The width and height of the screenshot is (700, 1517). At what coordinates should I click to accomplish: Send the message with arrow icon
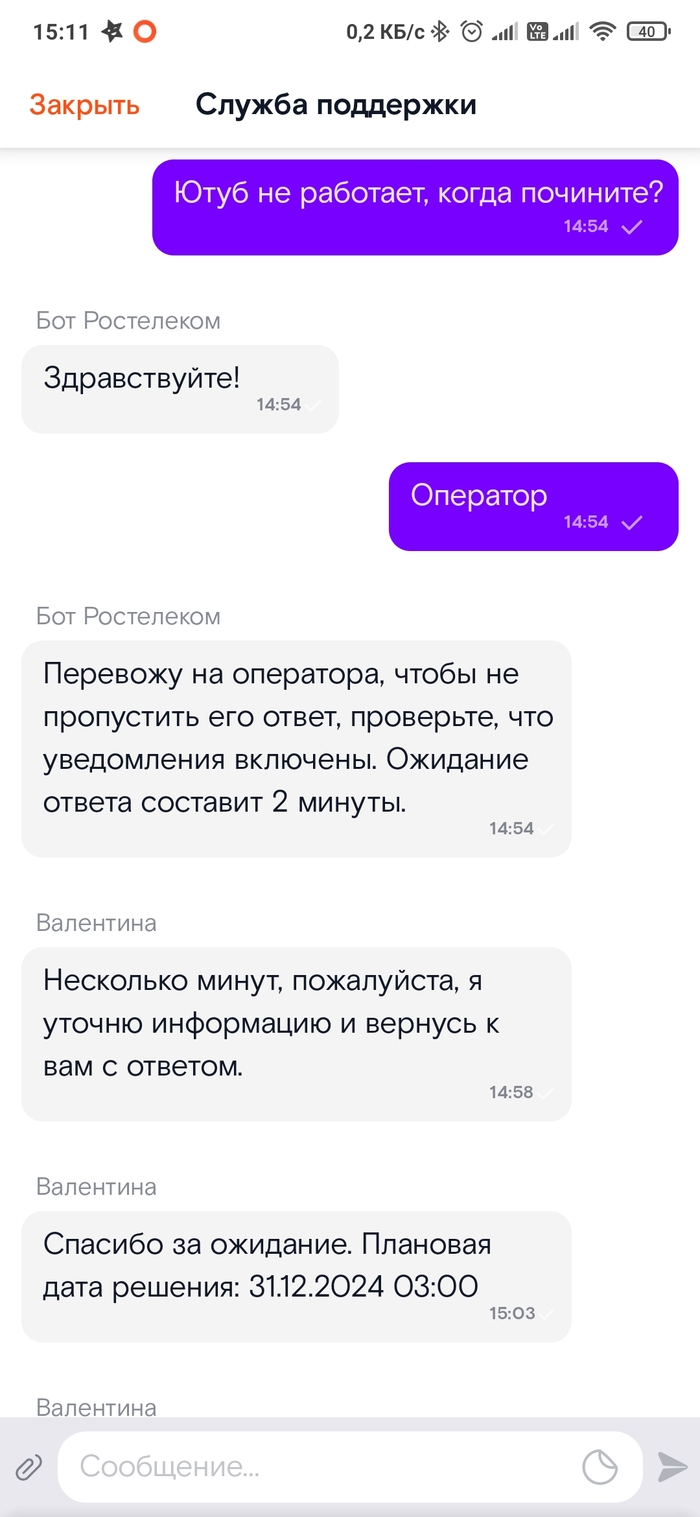(671, 1467)
